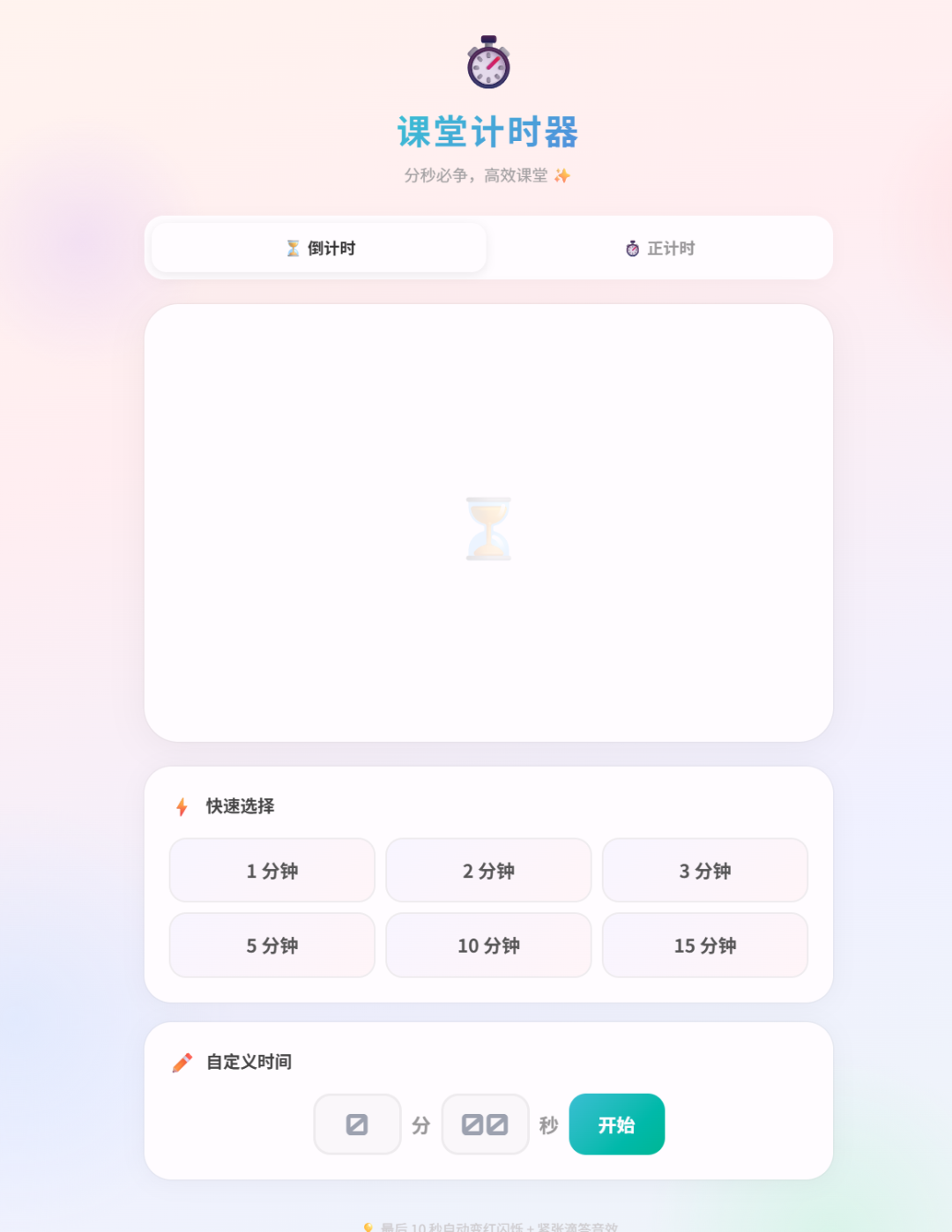Screen dimensions: 952x1232
Task: Tap the 15 分钟 preset
Action: (x=704, y=946)
